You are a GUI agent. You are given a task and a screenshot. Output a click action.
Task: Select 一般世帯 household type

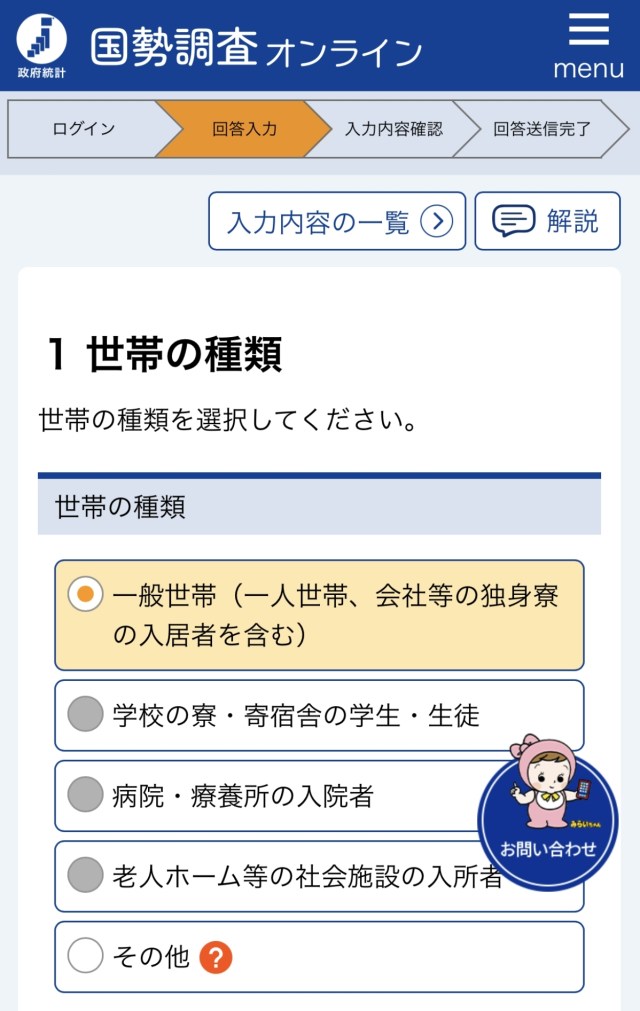pyautogui.click(x=86, y=595)
